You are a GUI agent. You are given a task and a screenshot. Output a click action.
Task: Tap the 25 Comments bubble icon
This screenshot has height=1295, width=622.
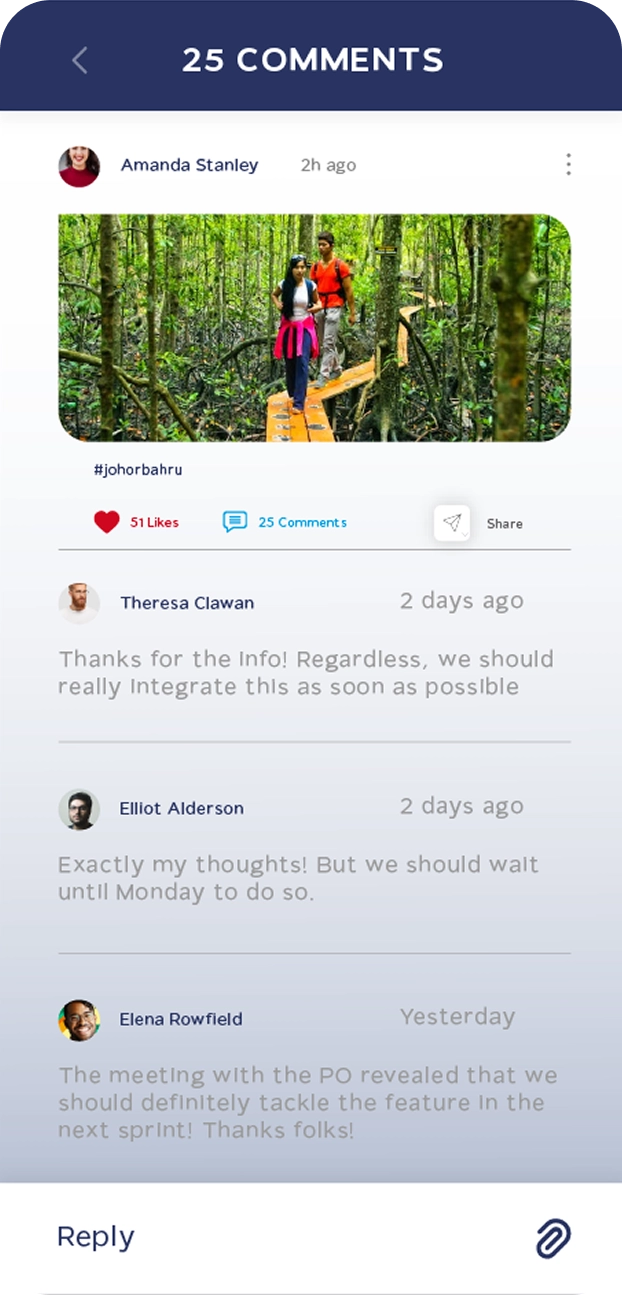pos(235,522)
